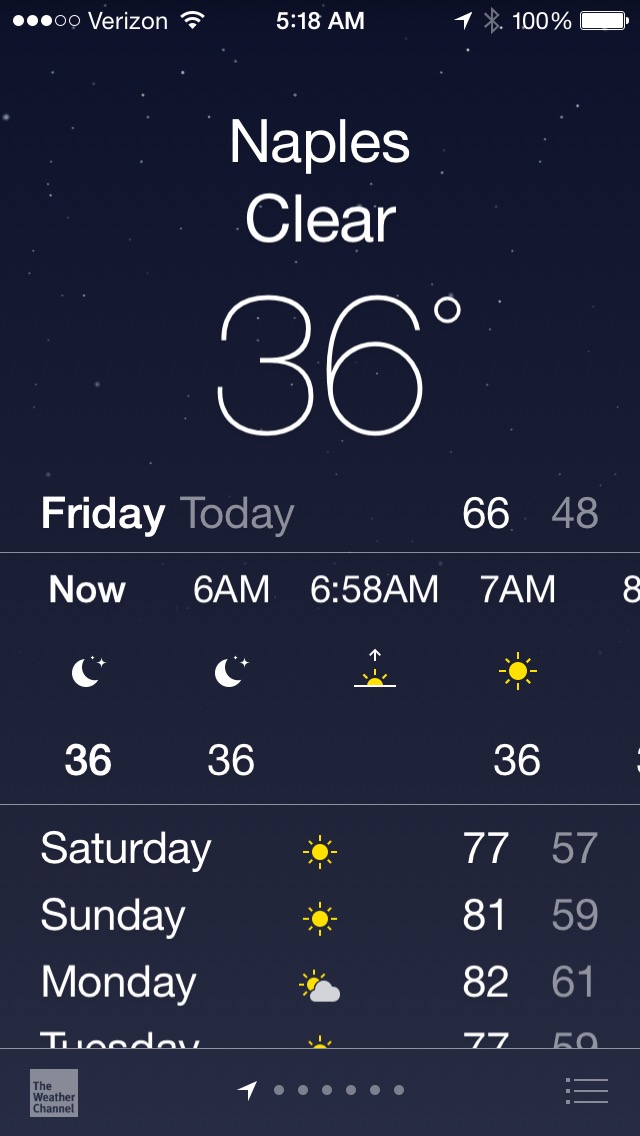The width and height of the screenshot is (640, 1136).
Task: Tap the page indicator dots
Action: [x=338, y=1090]
